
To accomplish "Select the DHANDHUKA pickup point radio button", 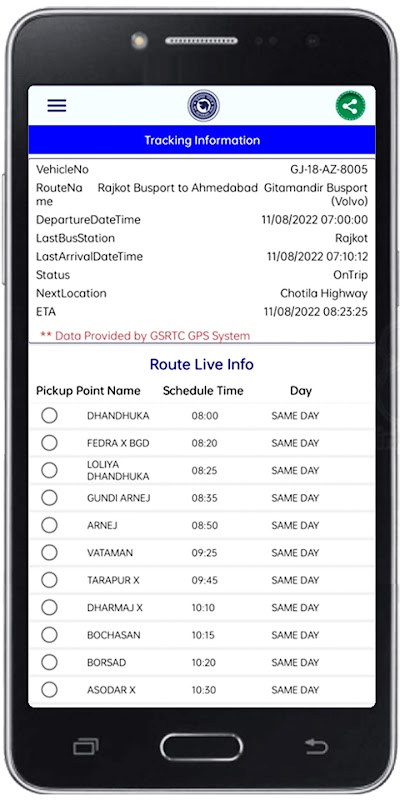I will pos(49,415).
